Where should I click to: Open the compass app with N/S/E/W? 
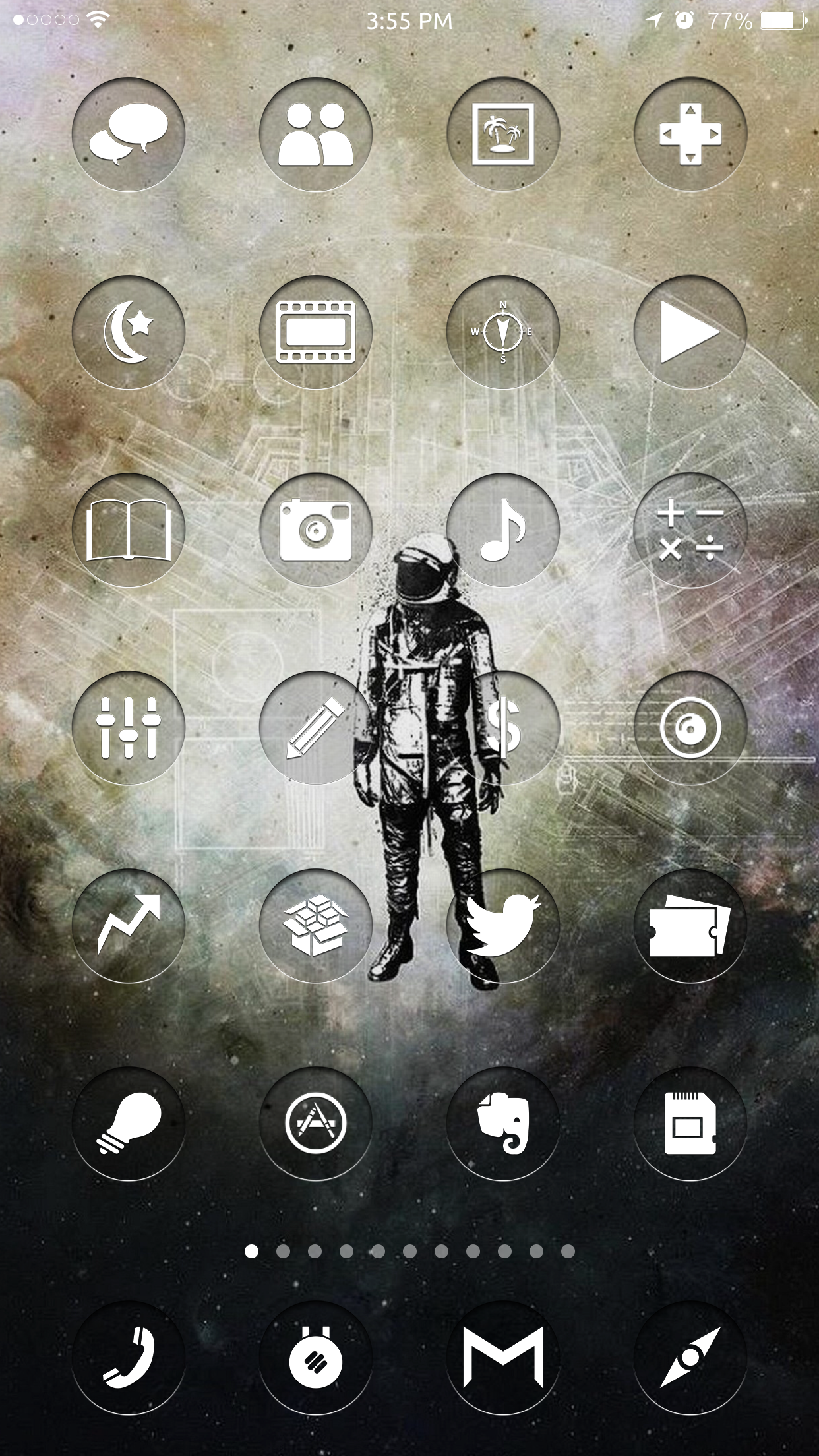[x=502, y=332]
